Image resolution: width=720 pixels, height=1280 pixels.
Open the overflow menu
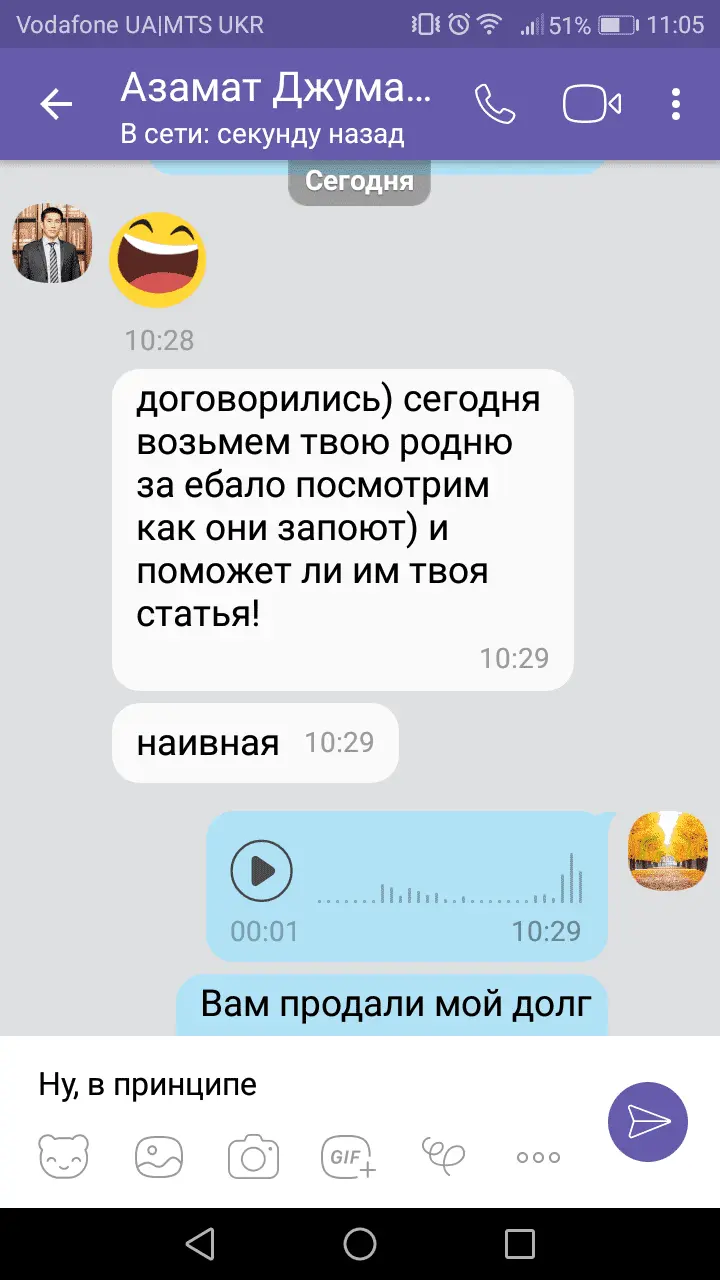[677, 104]
